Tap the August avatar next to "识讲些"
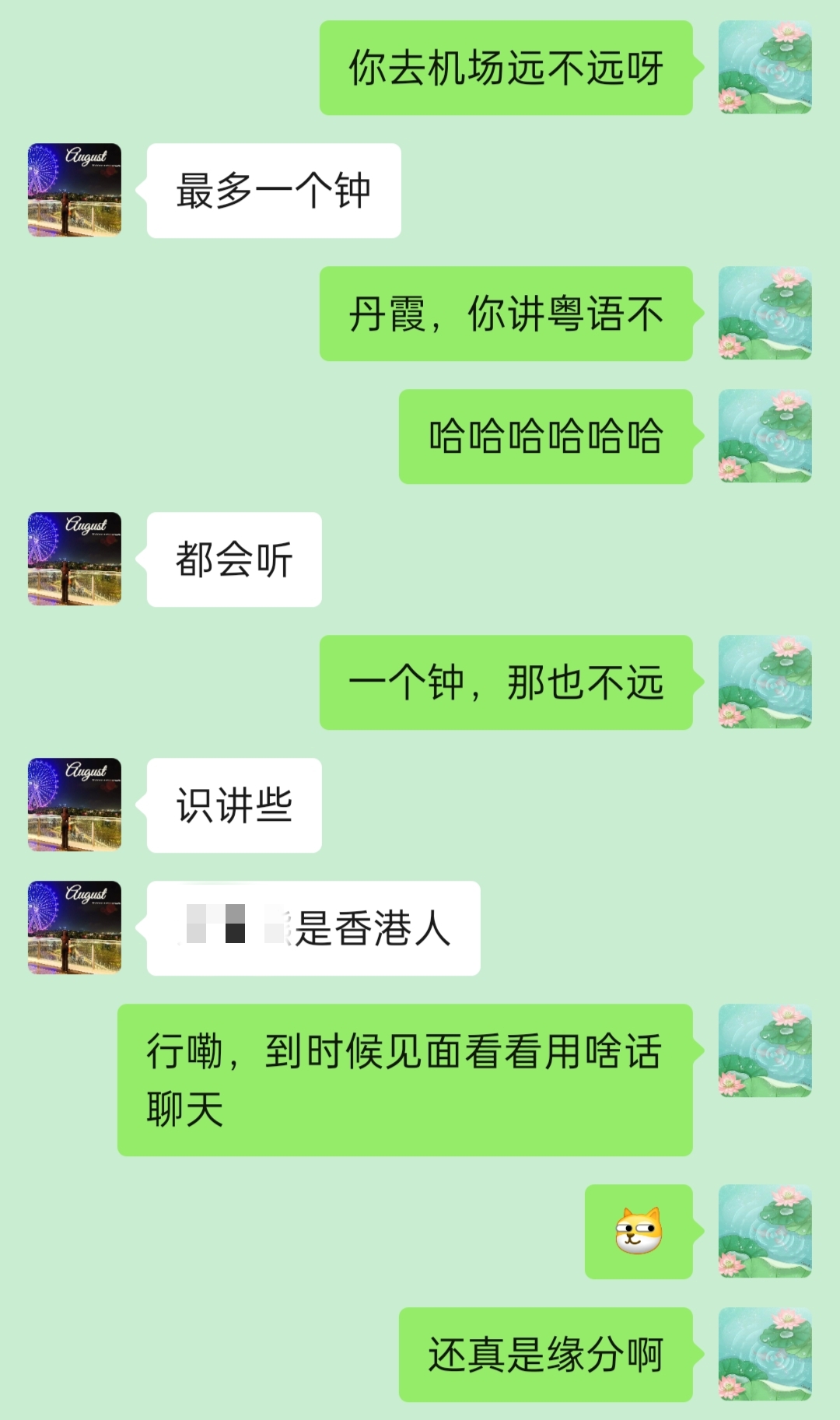 coord(75,805)
